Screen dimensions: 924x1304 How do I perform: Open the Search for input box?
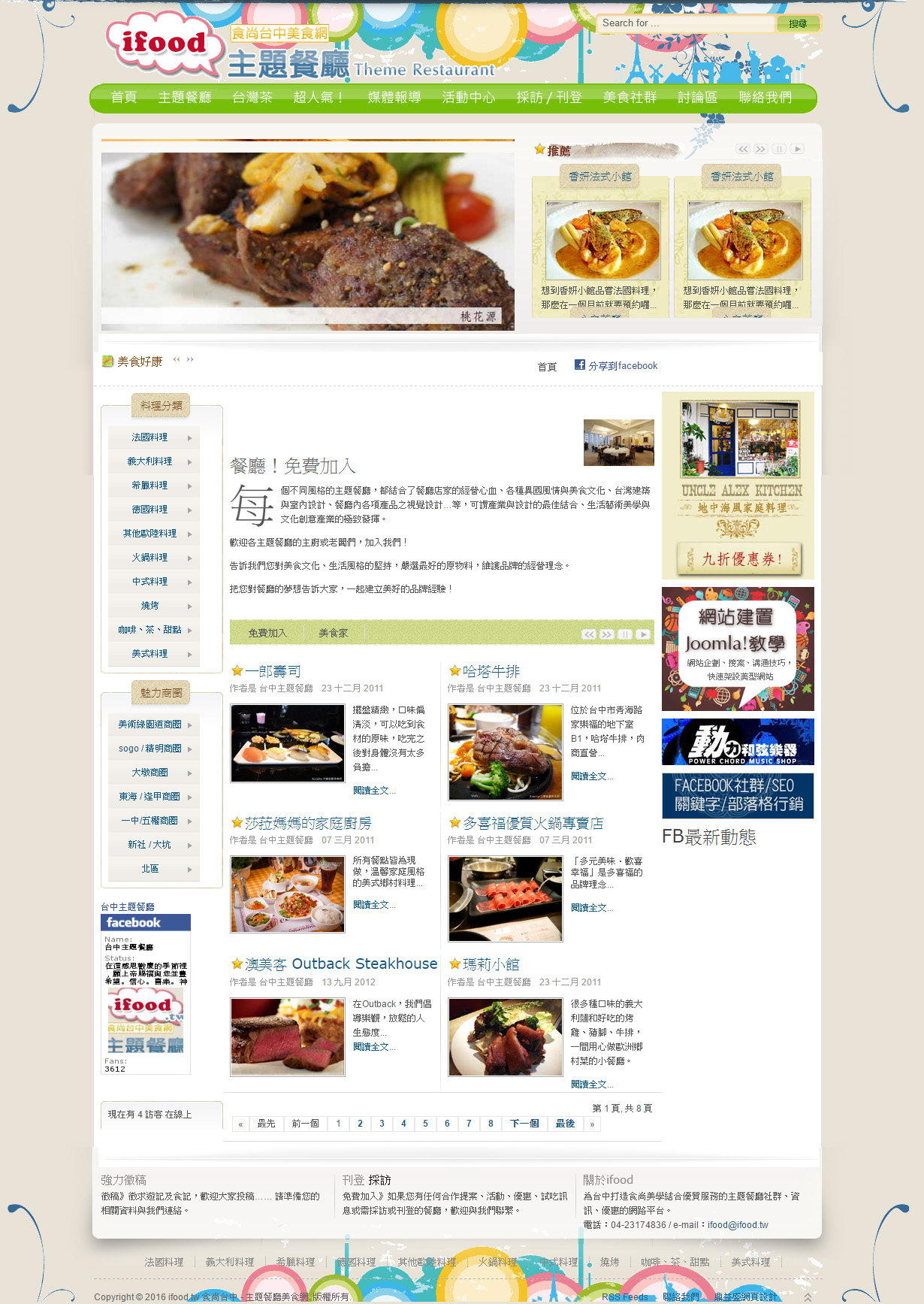click(685, 23)
